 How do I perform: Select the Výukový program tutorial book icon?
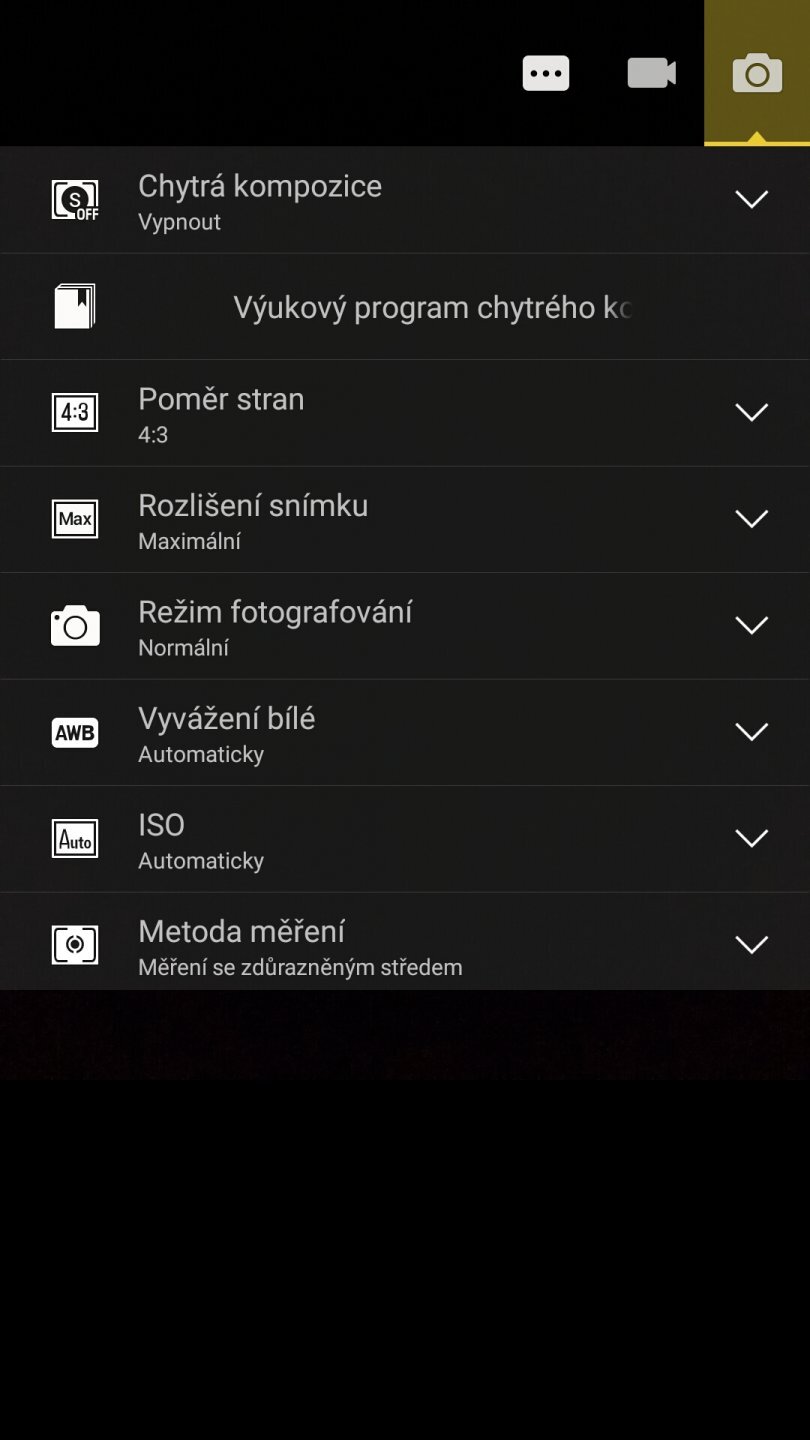[x=75, y=306]
